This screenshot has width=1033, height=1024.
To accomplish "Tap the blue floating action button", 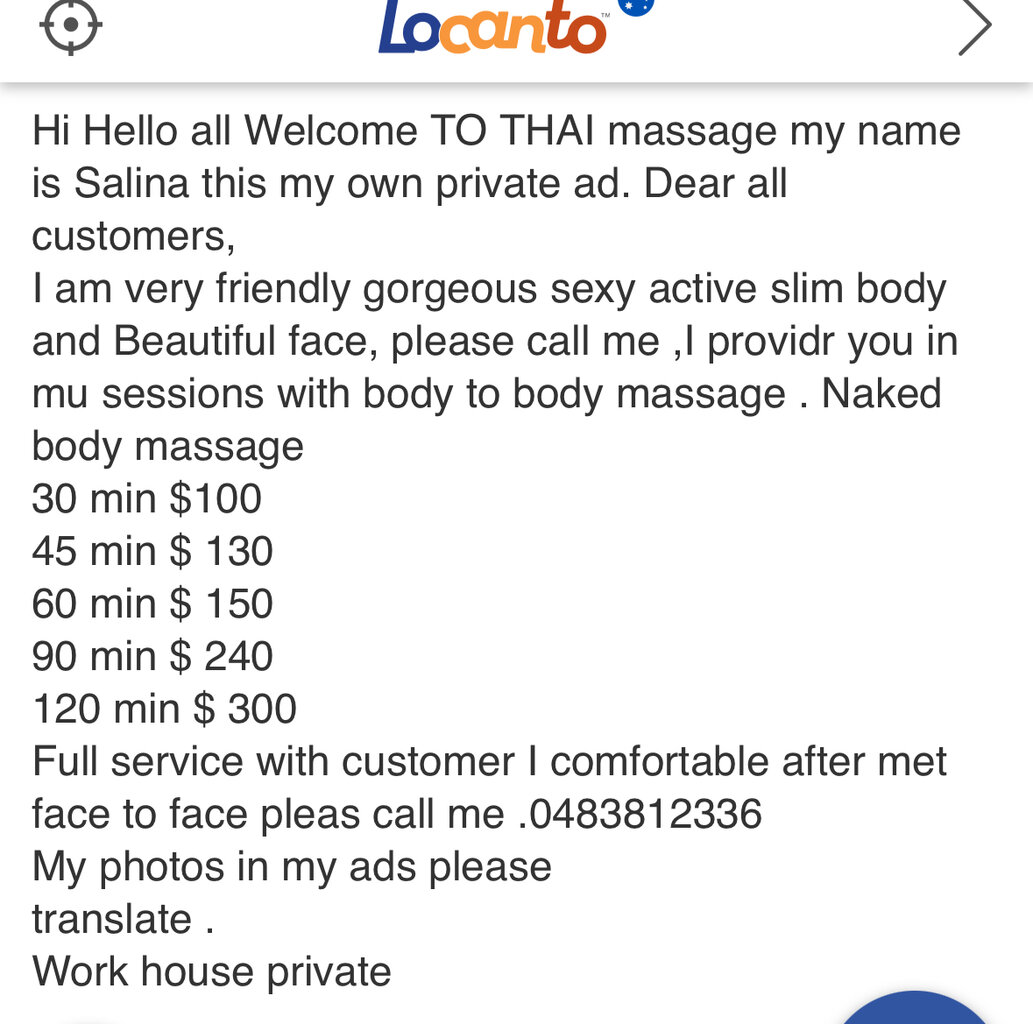I will coord(913,1008).
